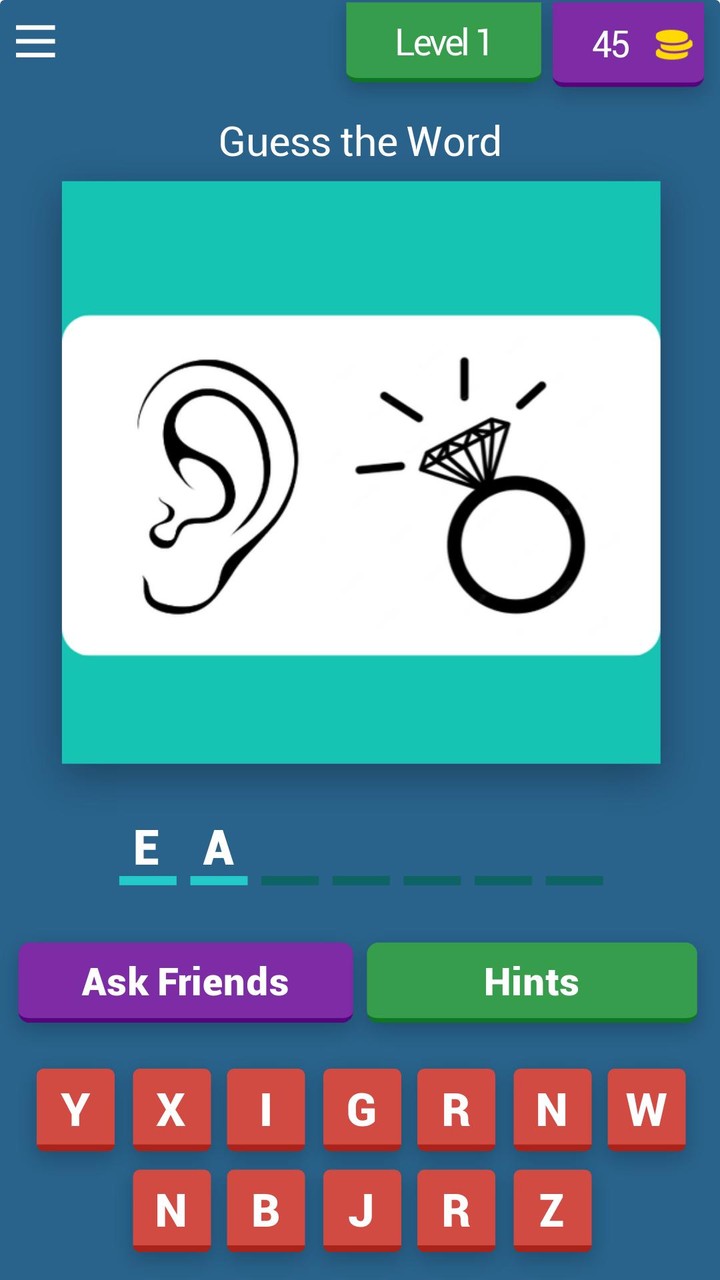Select the letter G key
Viewport: 720px width, 1280px height.
pos(361,1109)
